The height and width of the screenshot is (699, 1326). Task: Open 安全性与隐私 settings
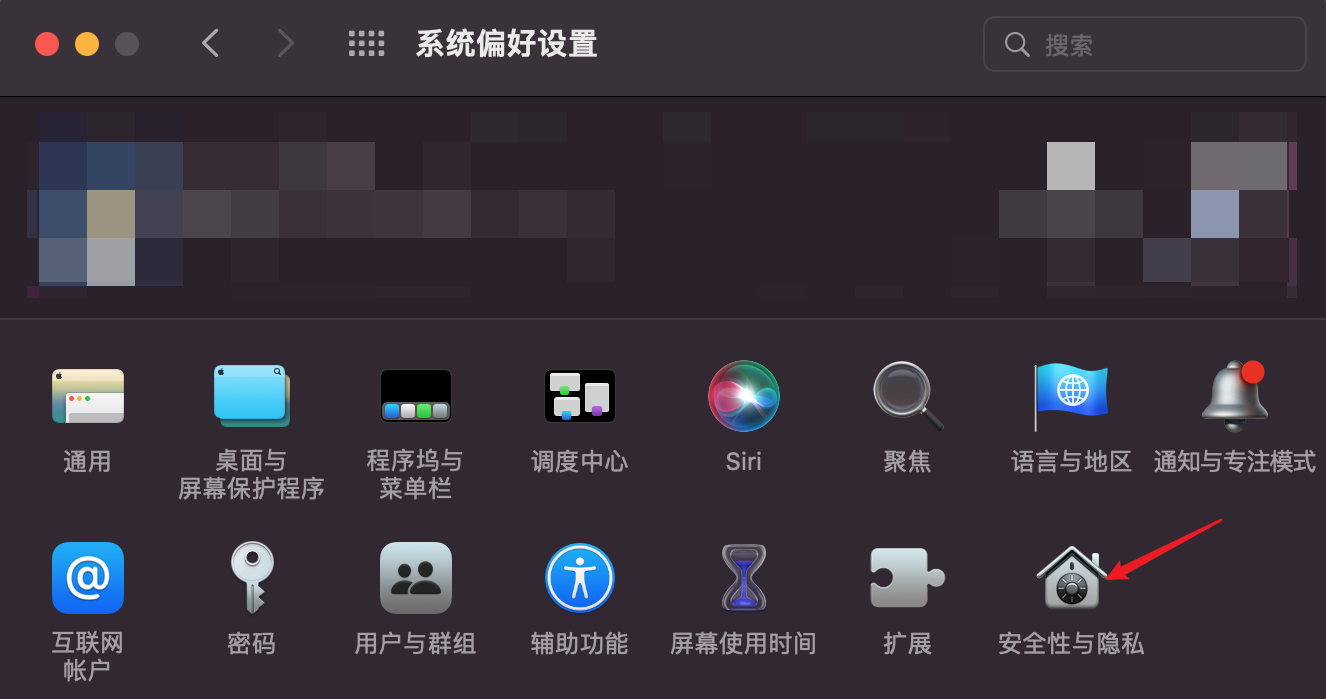click(1070, 580)
